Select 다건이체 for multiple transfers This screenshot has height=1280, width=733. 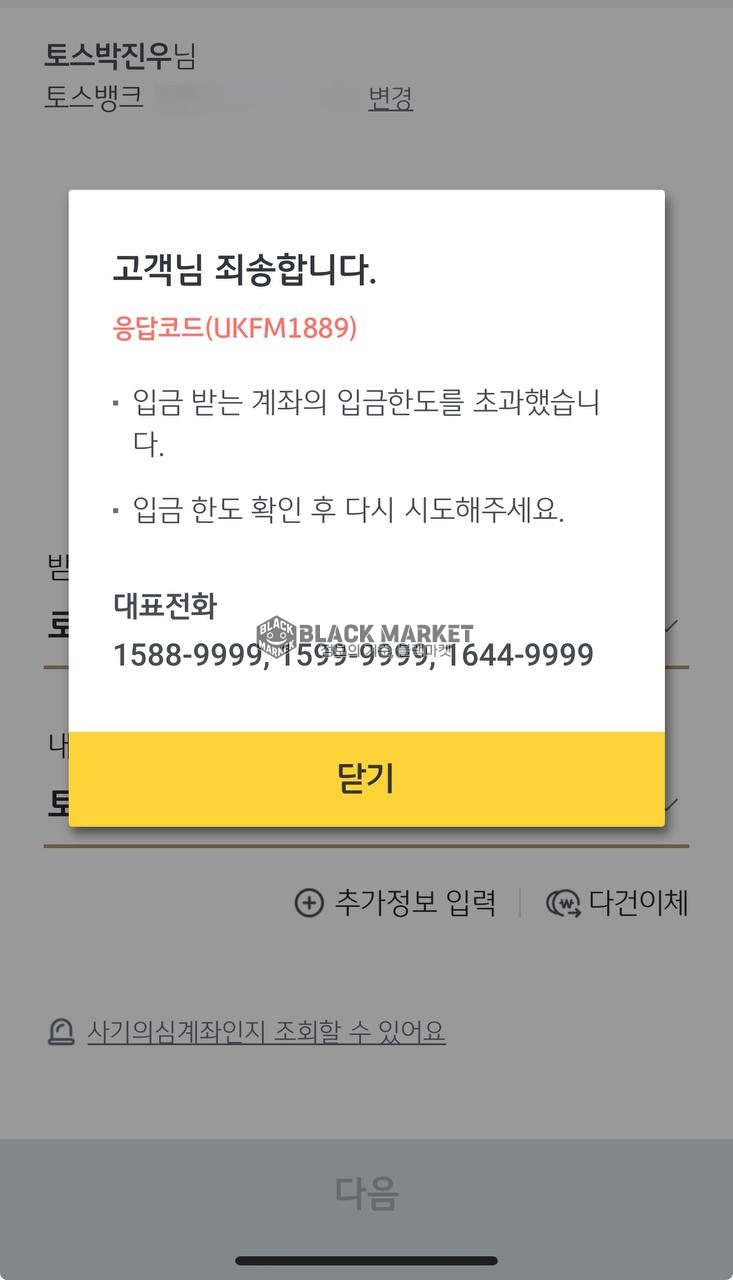point(617,903)
